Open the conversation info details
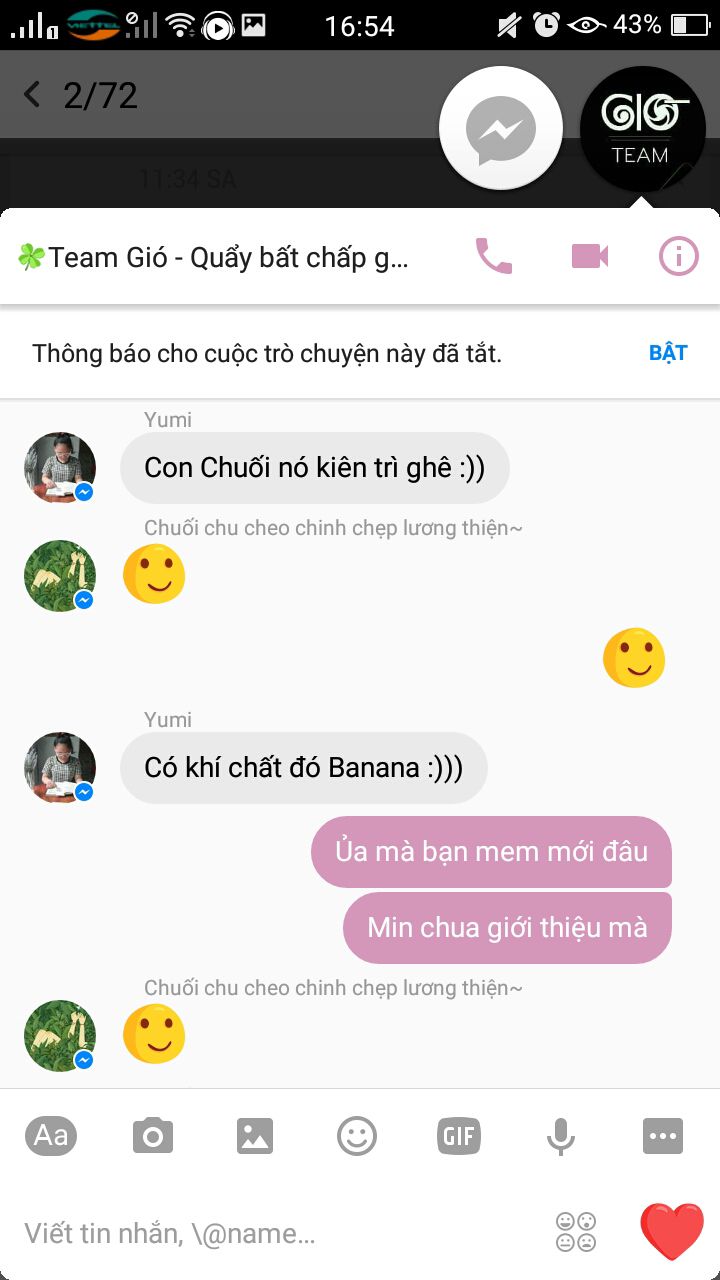This screenshot has height=1280, width=720. pos(678,257)
